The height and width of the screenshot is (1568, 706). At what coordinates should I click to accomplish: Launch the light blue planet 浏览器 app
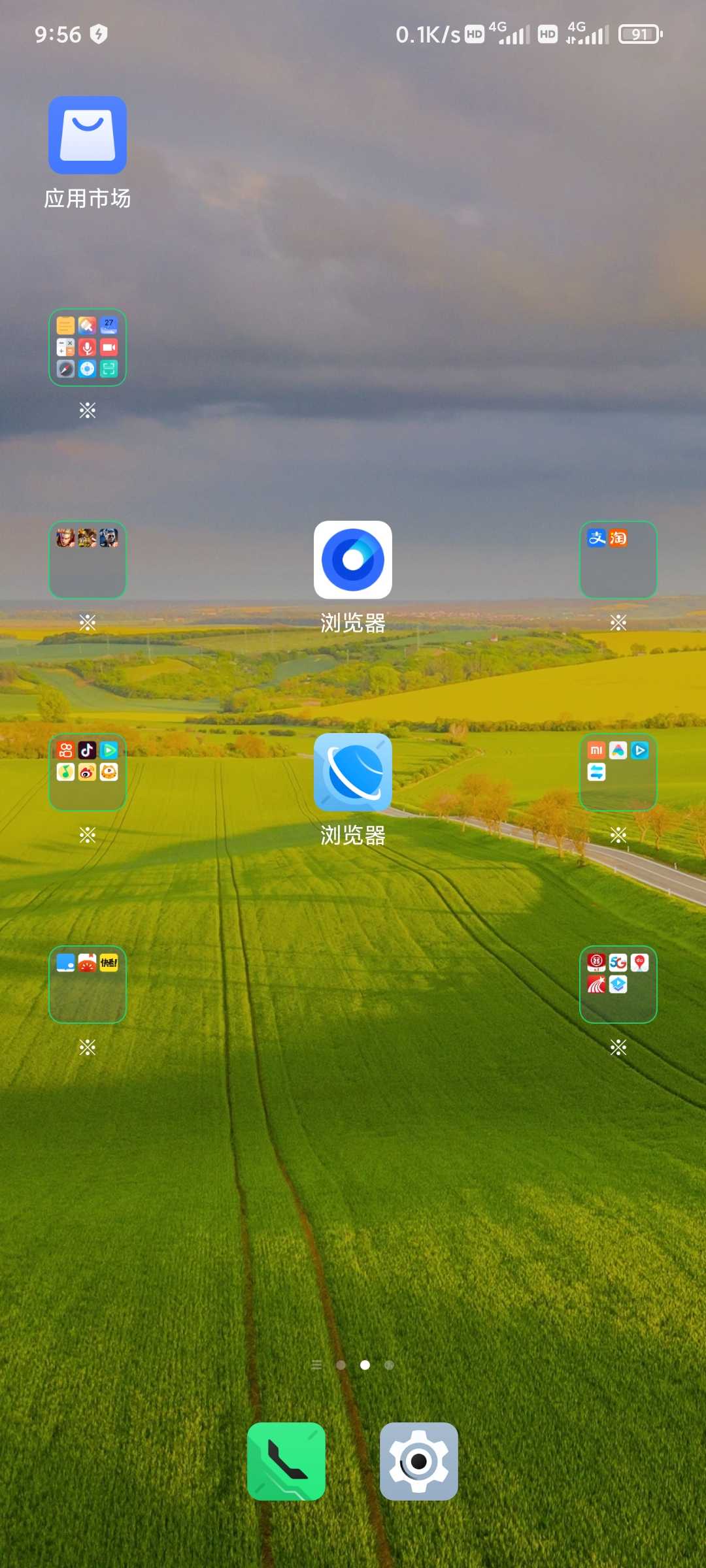pyautogui.click(x=353, y=772)
